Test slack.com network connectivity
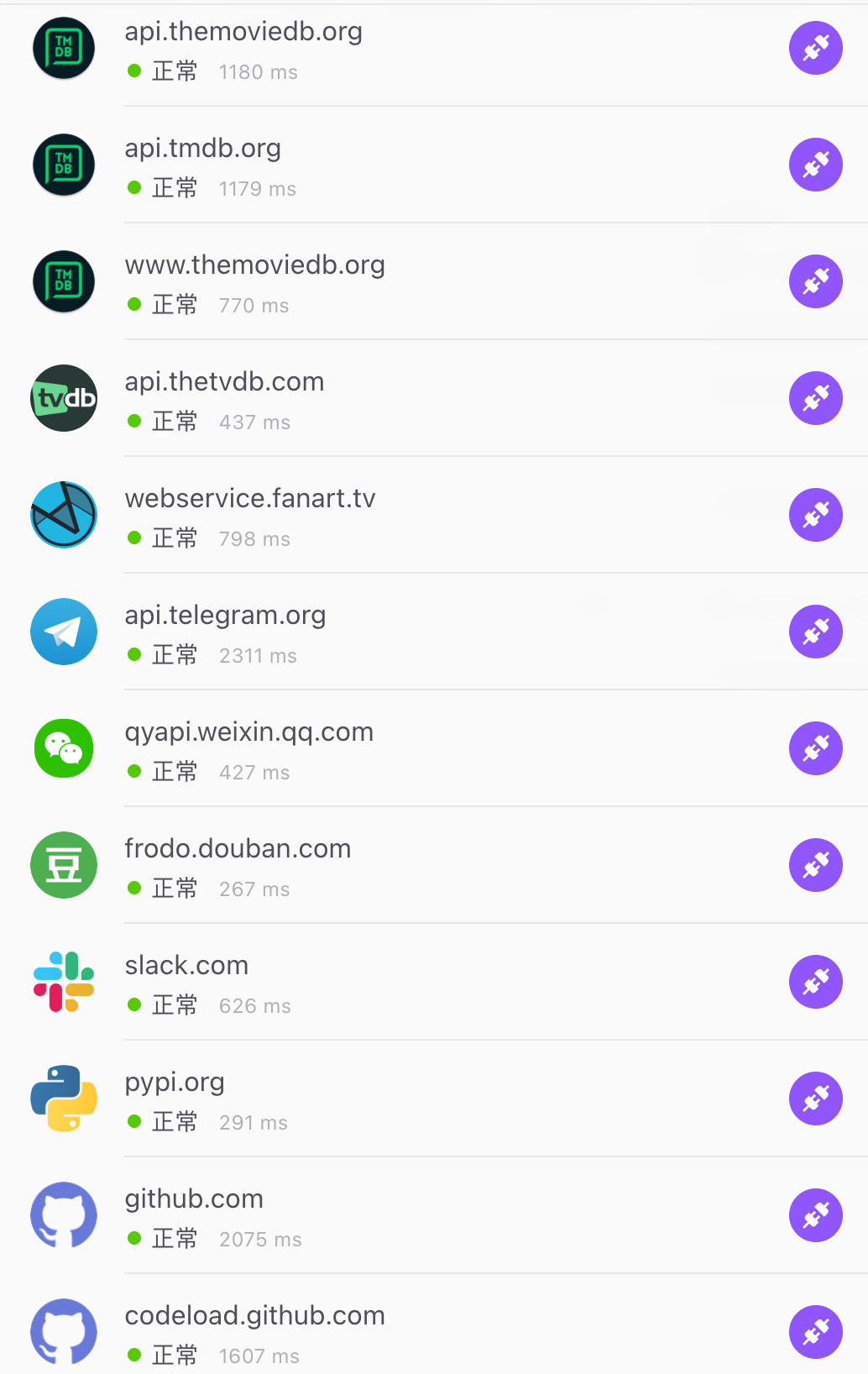 [815, 982]
